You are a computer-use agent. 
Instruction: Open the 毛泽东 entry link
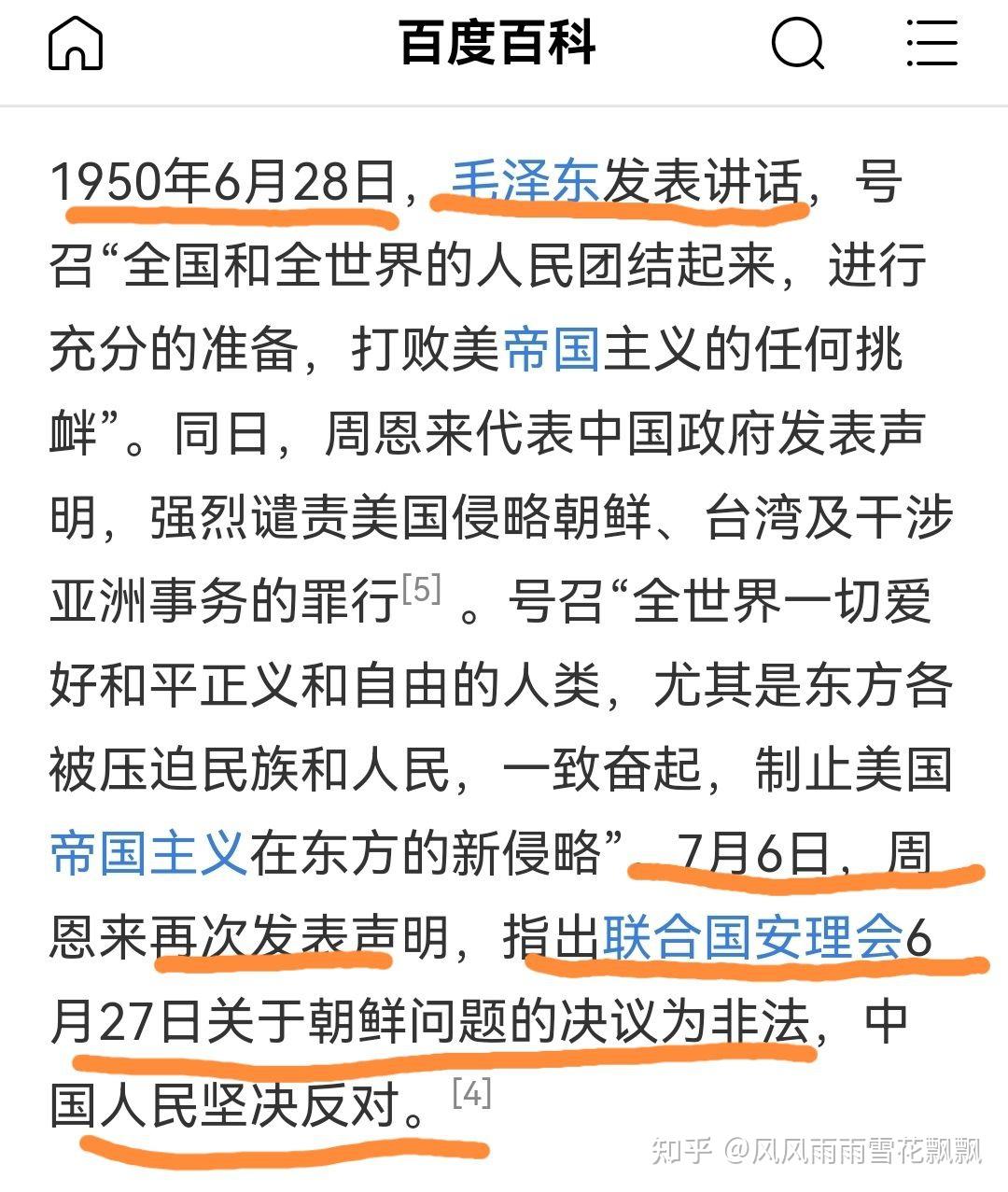(x=525, y=181)
